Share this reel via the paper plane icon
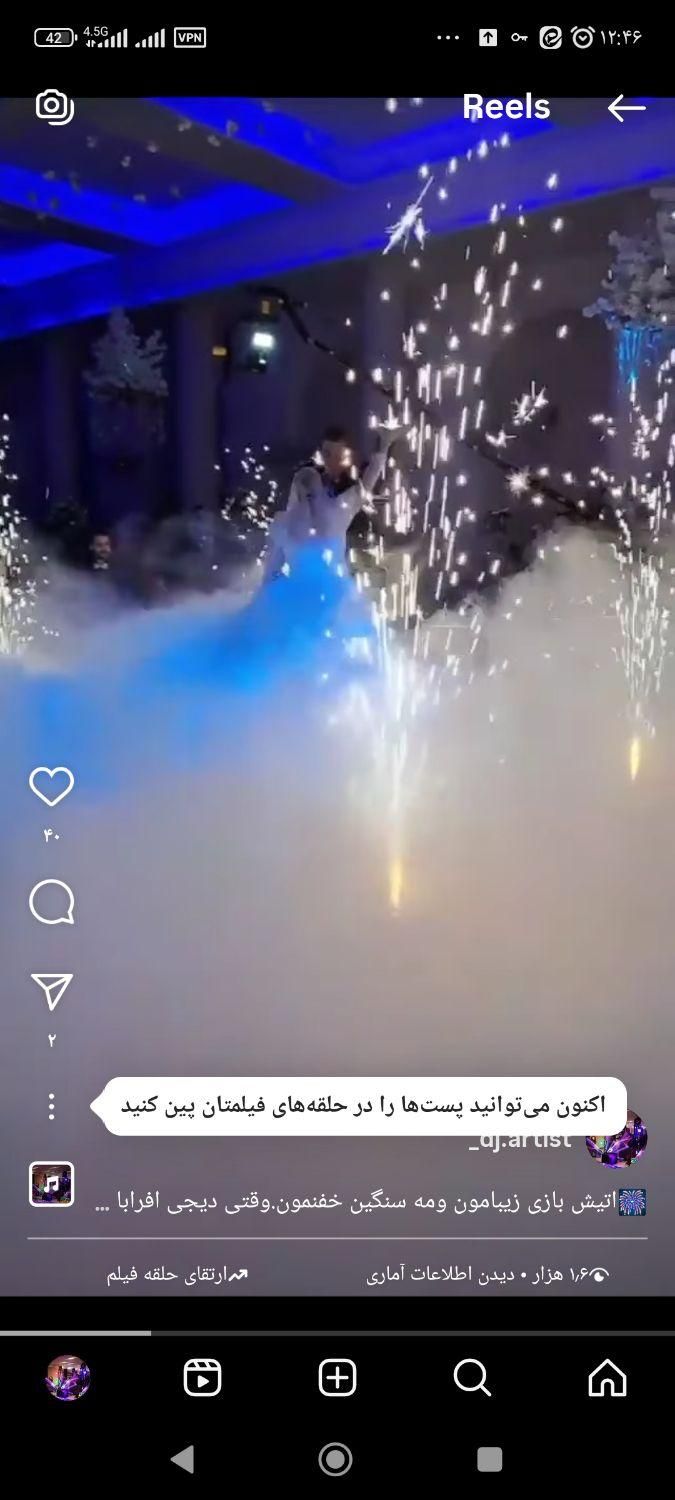Image resolution: width=675 pixels, height=1500 pixels. pos(52,991)
